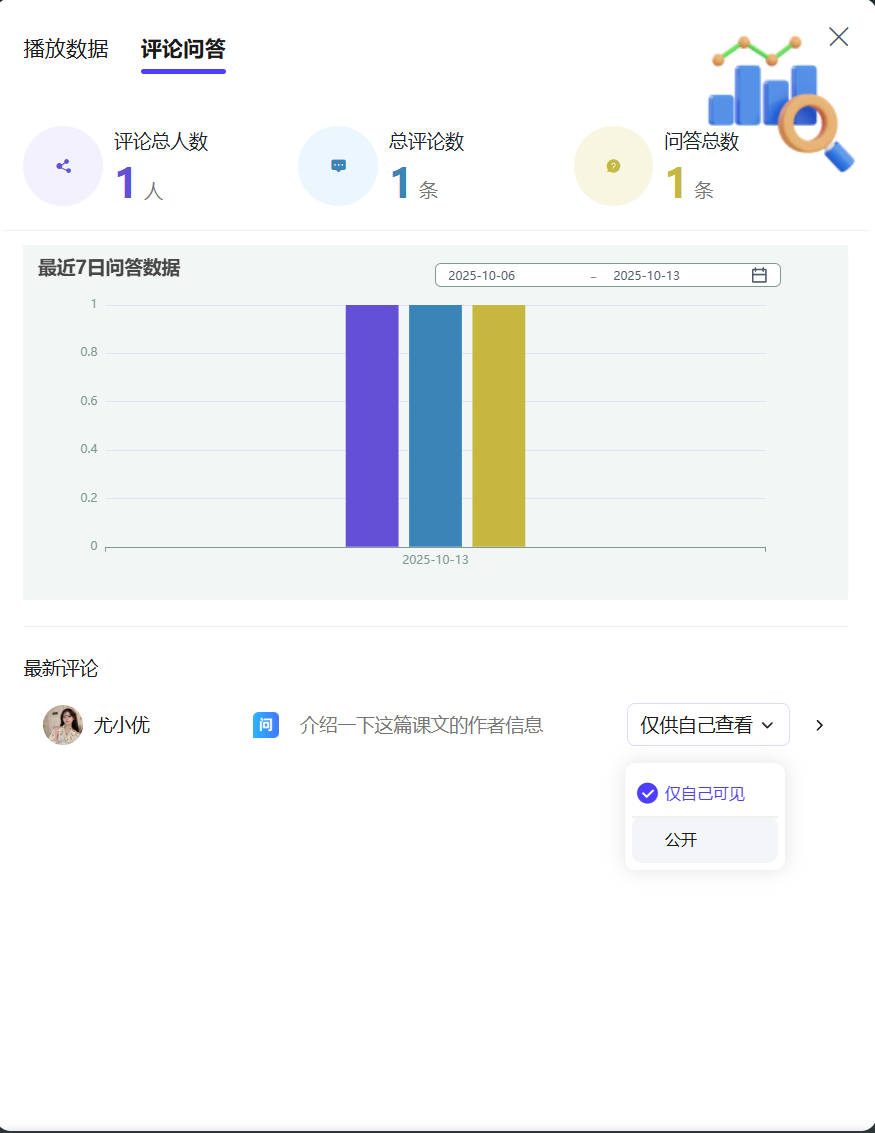This screenshot has height=1133, width=875.
Task: Choose the 仅自己可见 option
Action: tap(704, 794)
